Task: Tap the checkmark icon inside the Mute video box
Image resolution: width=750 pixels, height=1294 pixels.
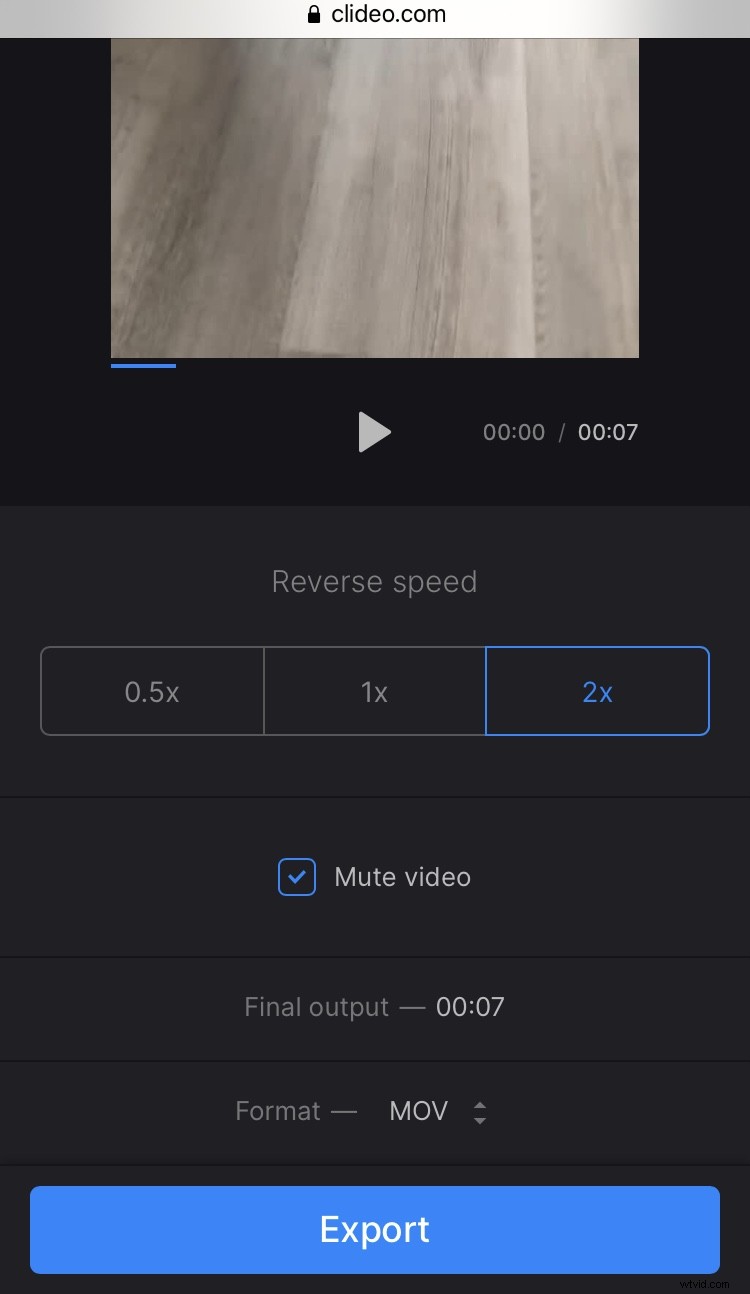Action: [x=296, y=877]
